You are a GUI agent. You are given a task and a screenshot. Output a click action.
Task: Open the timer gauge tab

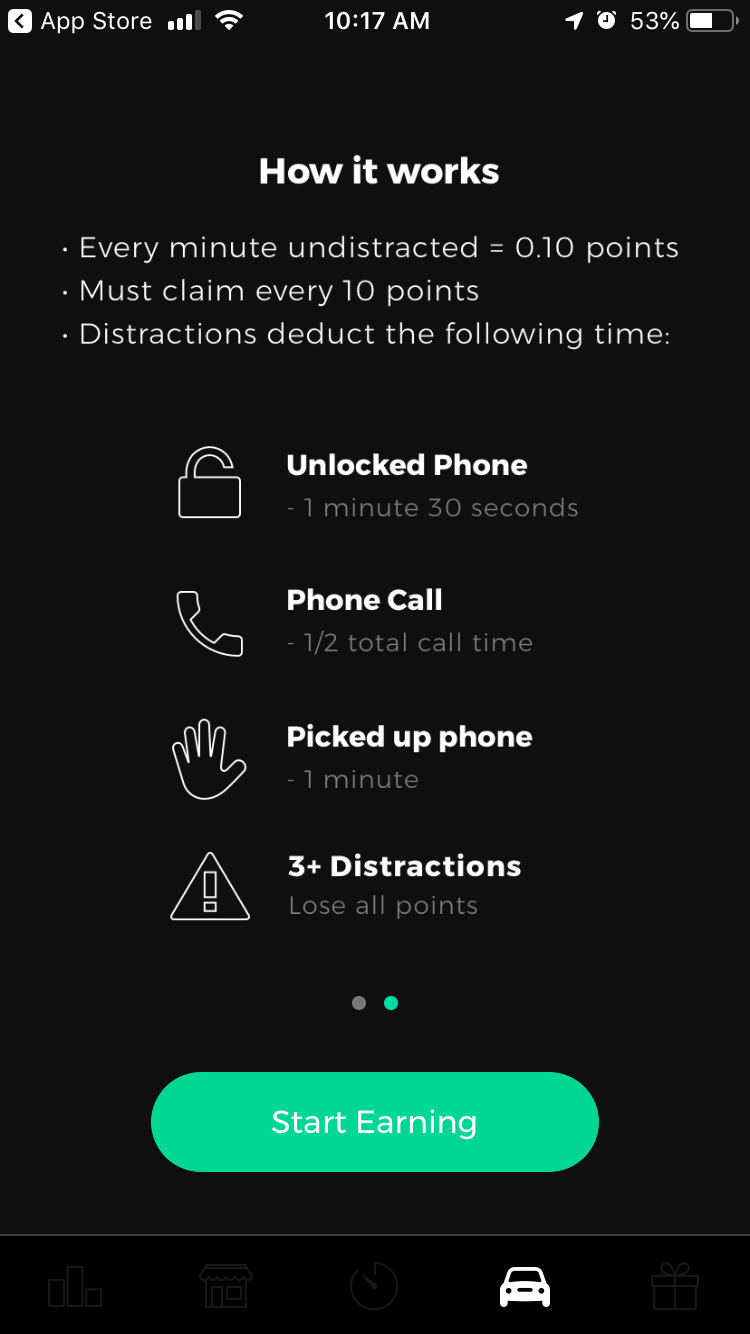pyautogui.click(x=374, y=1285)
